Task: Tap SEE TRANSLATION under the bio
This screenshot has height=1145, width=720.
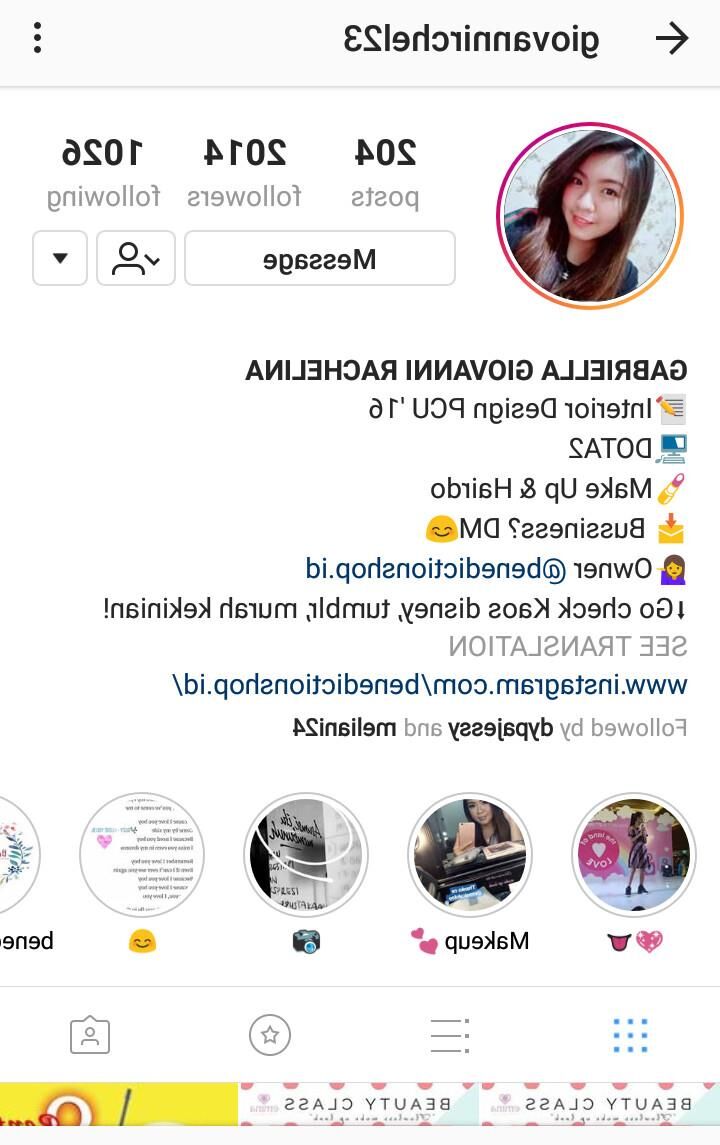Action: pyautogui.click(x=567, y=647)
